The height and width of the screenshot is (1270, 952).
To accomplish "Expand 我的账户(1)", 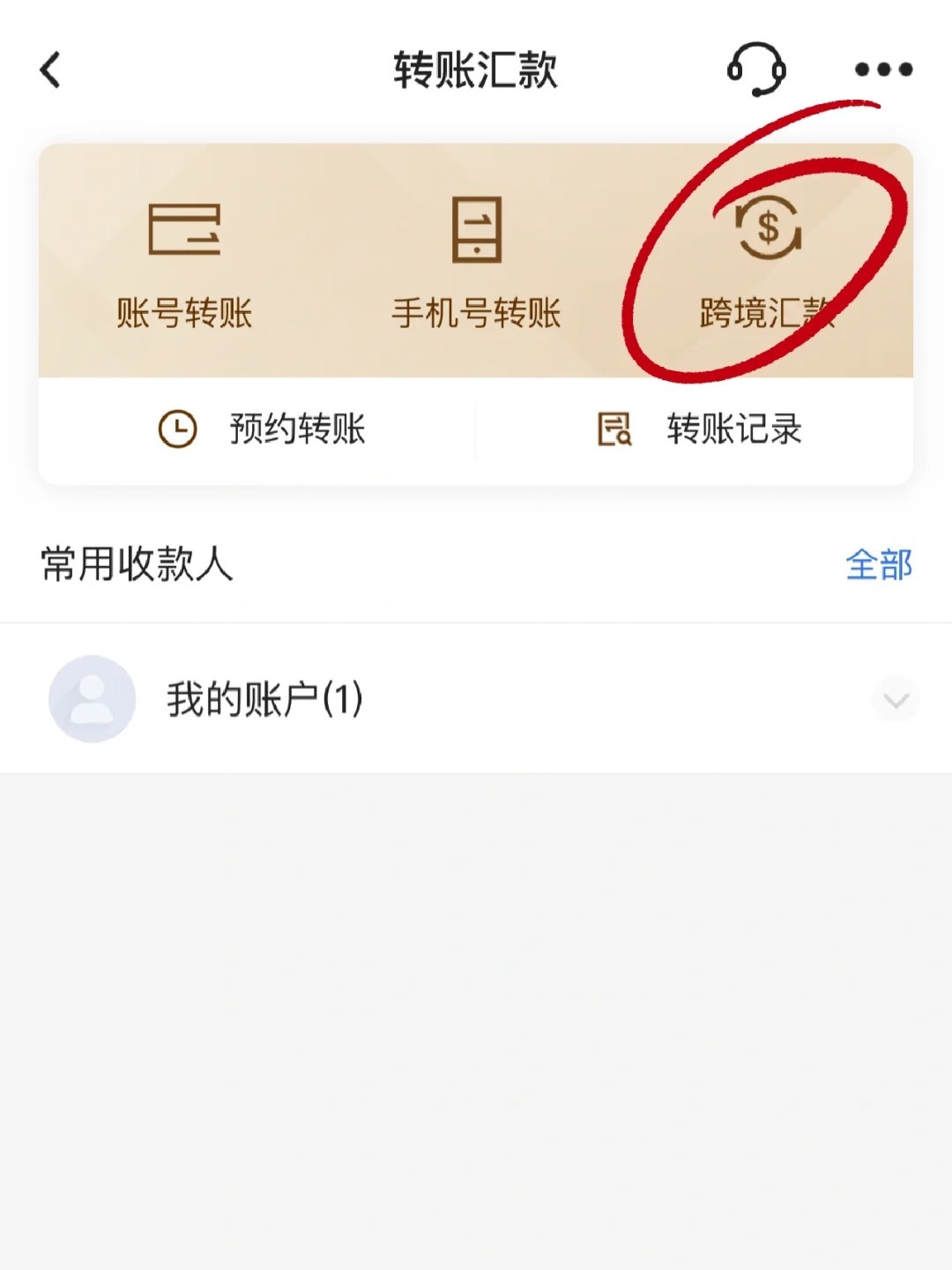I will 896,700.
